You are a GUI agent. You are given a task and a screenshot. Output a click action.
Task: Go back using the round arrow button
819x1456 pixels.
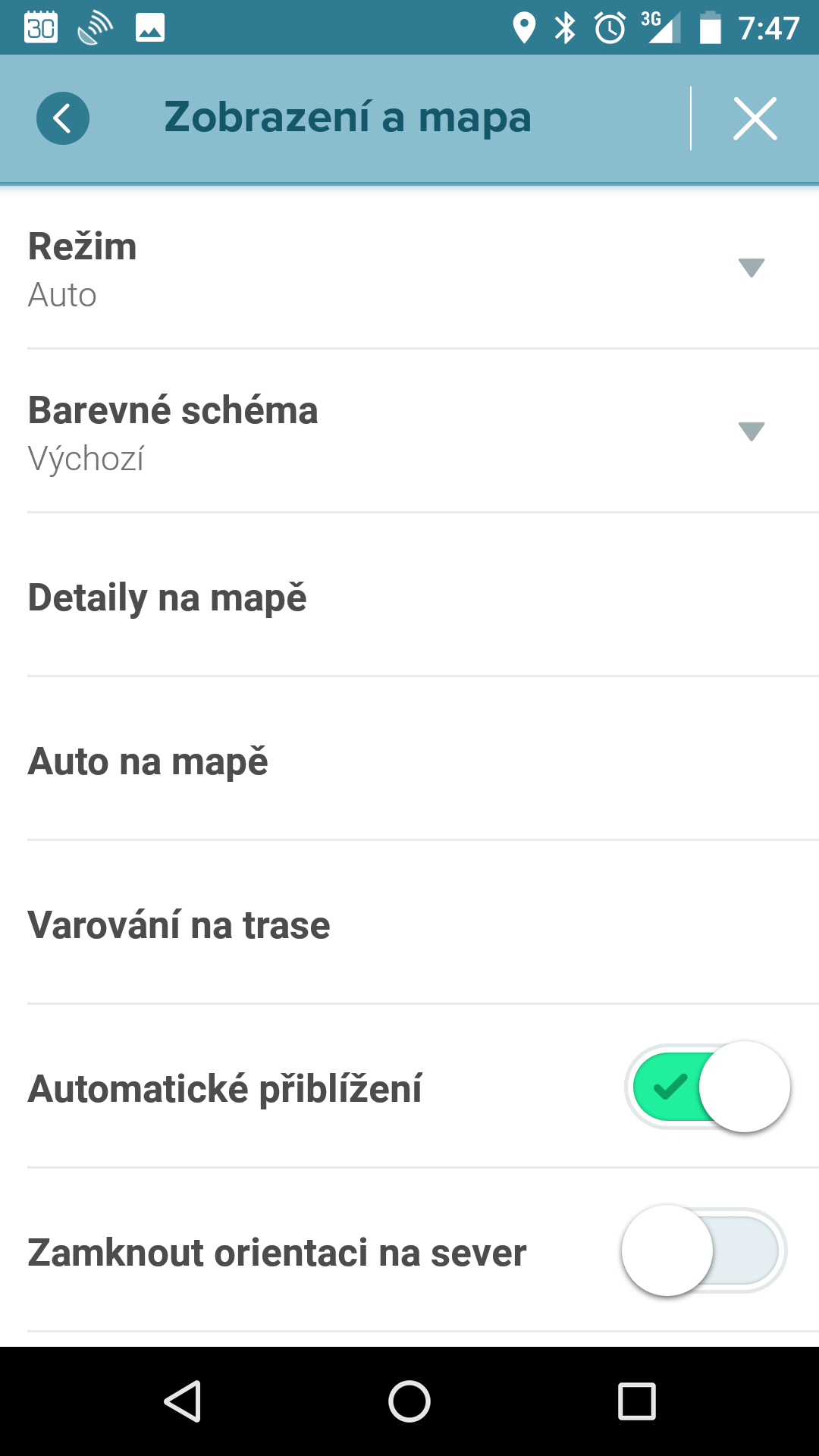(63, 118)
